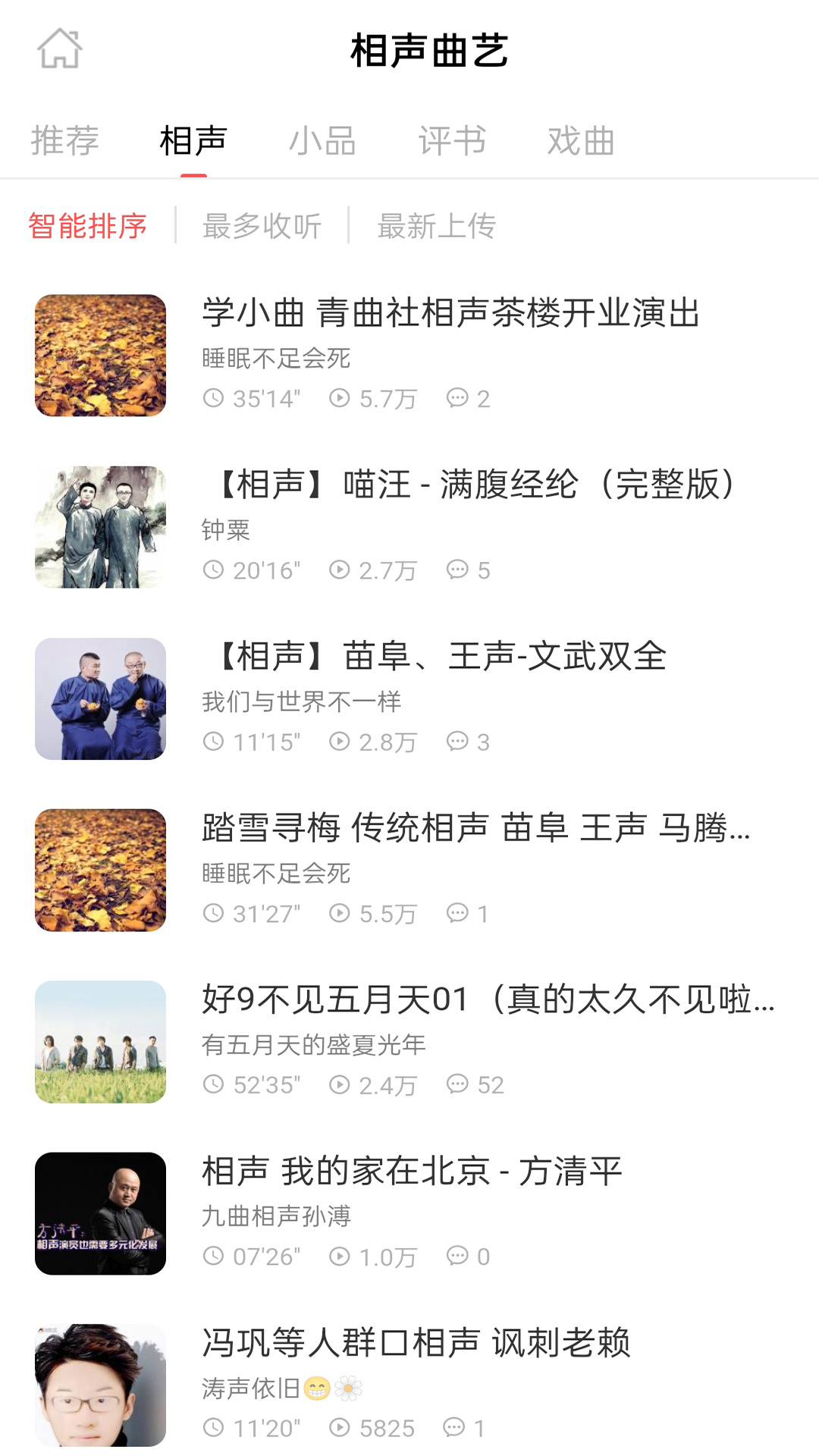
Task: Open the 评书 tab
Action: click(452, 141)
